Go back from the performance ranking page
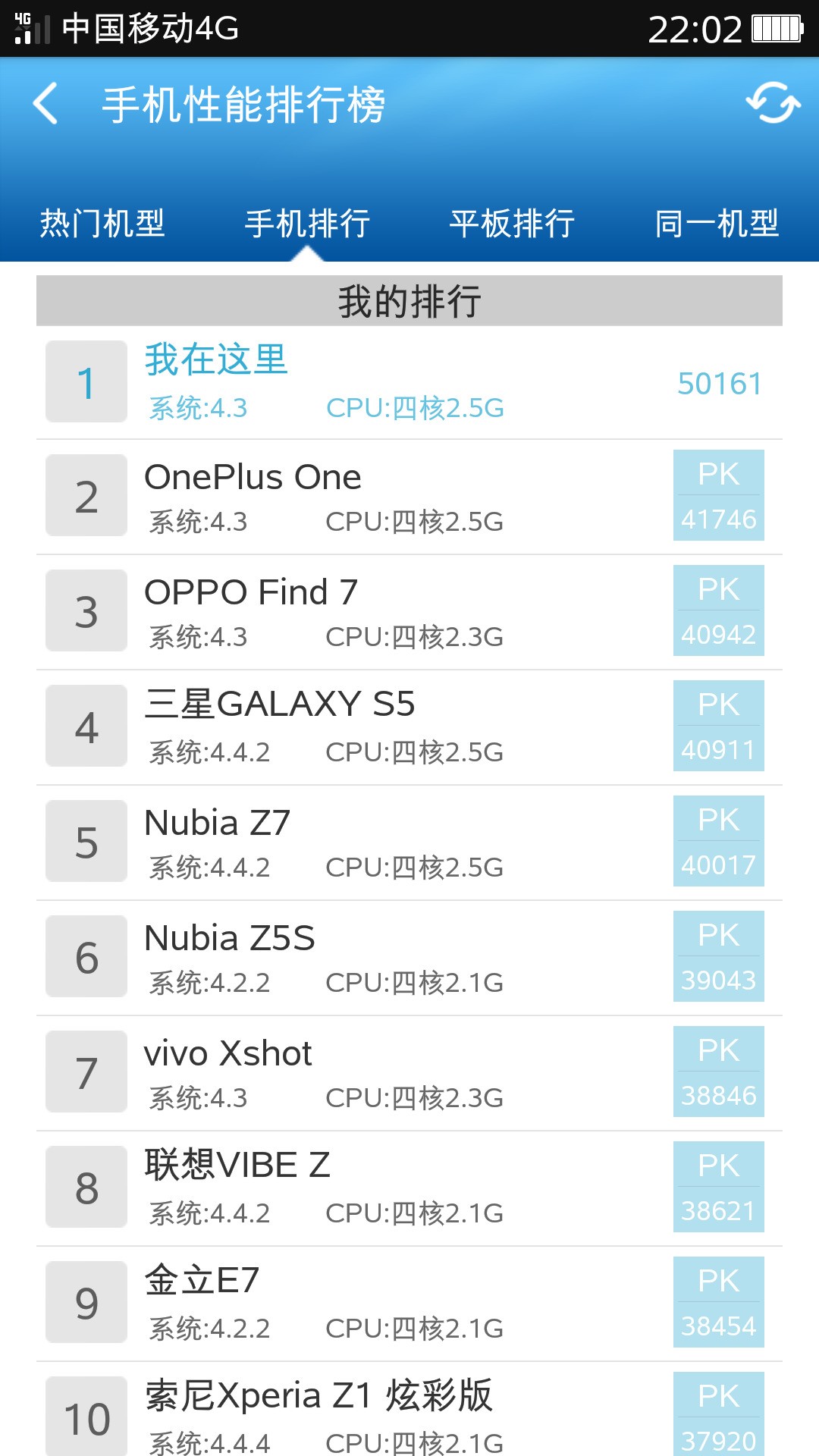Screen dimensions: 819x1456 click(x=46, y=104)
